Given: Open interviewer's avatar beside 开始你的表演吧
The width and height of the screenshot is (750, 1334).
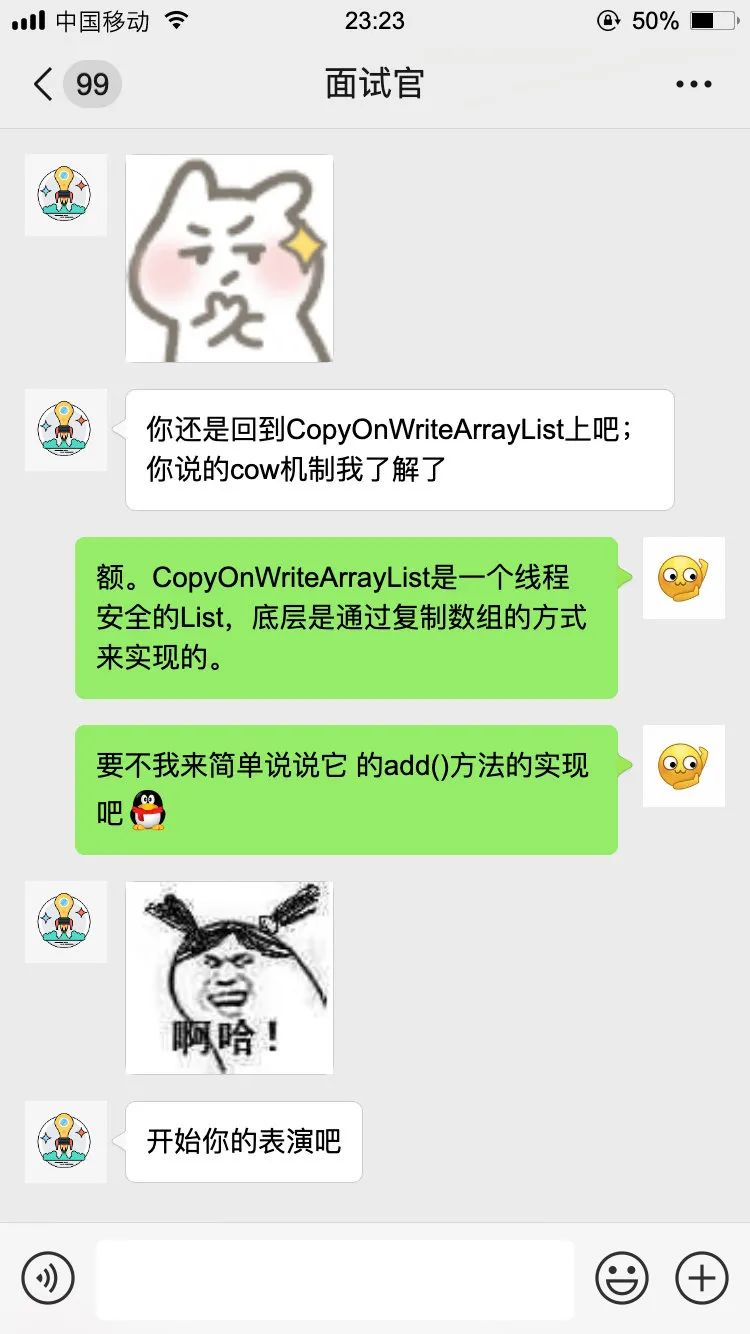Looking at the screenshot, I should pyautogui.click(x=65, y=1142).
